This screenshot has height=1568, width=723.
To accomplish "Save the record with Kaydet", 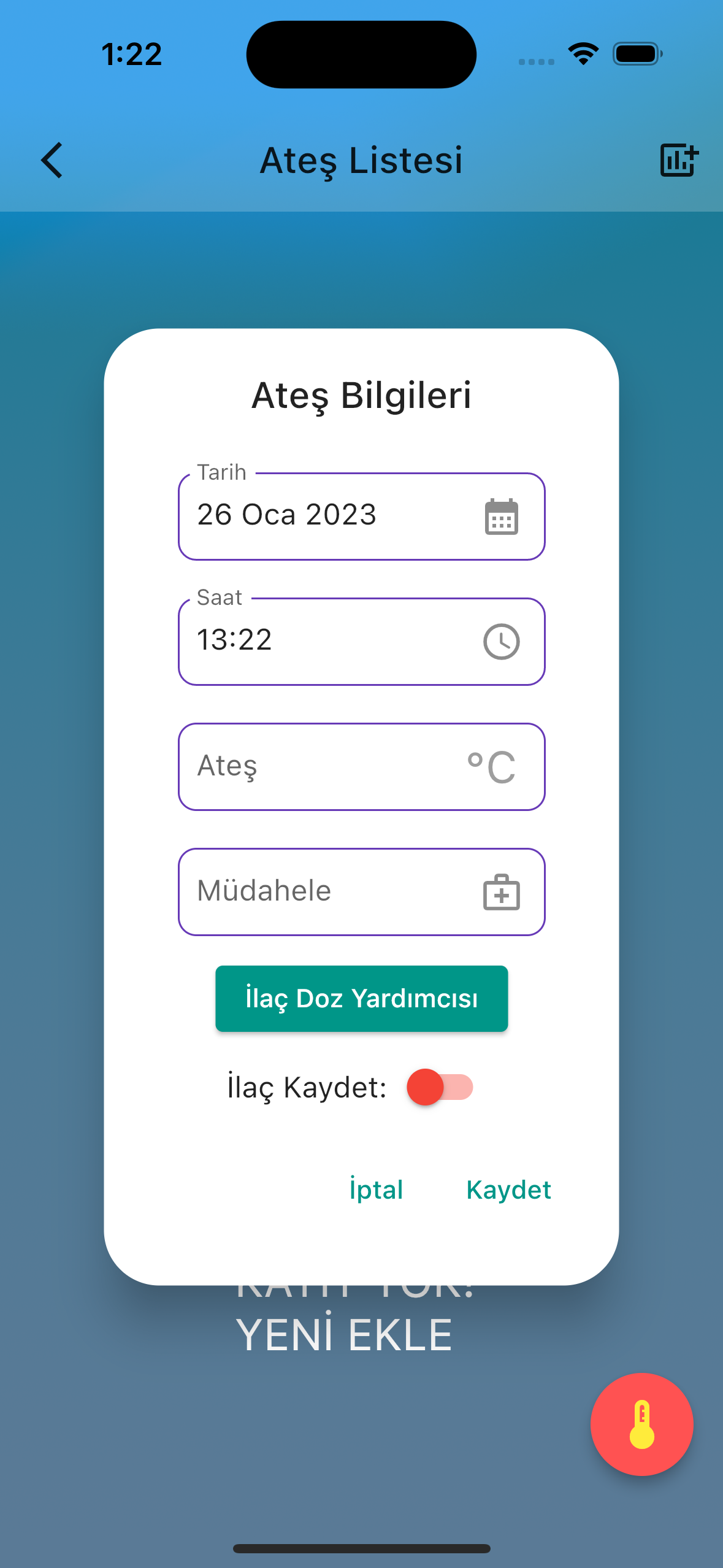I will pos(508,1189).
